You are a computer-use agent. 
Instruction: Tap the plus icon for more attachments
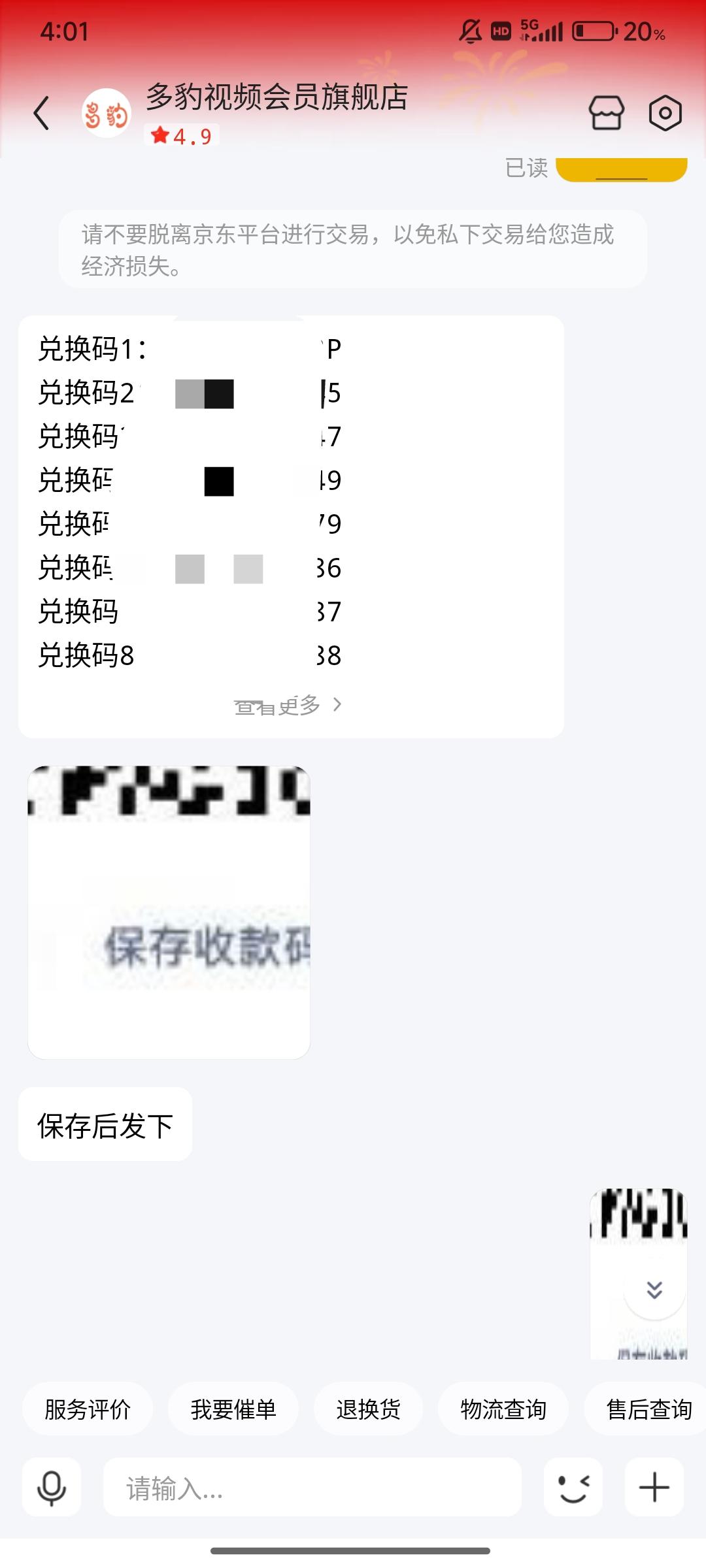(654, 1492)
